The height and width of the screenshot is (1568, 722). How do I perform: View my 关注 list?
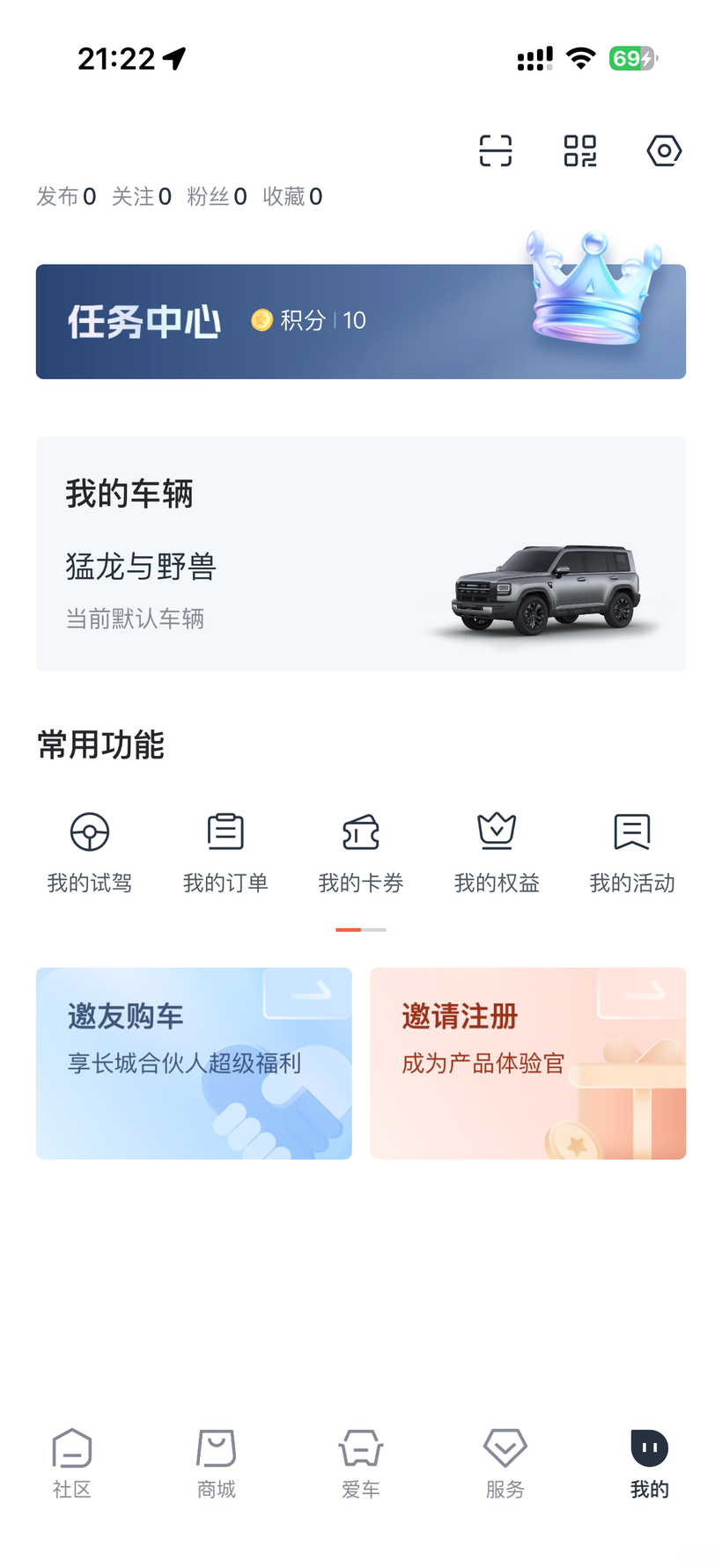tap(141, 196)
